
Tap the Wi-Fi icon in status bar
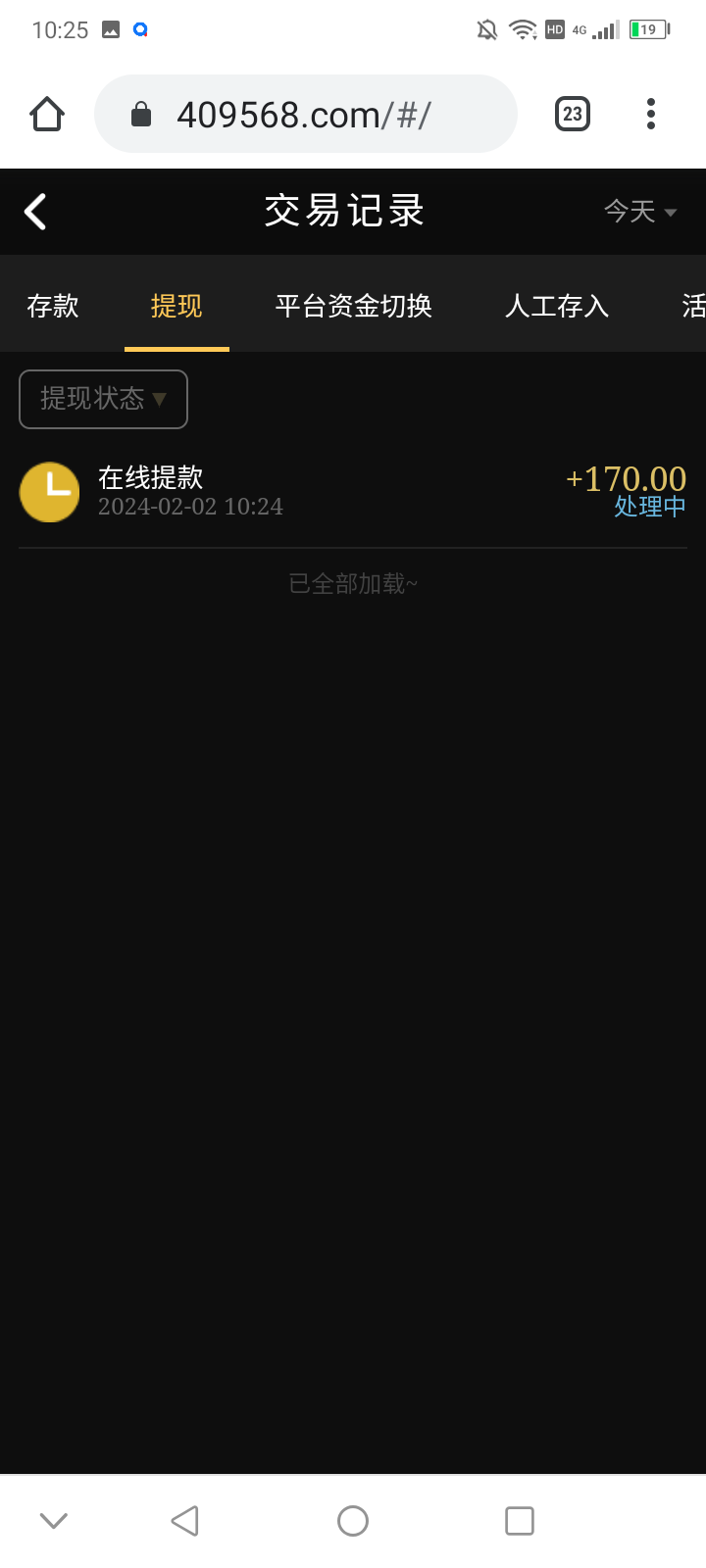[x=521, y=29]
